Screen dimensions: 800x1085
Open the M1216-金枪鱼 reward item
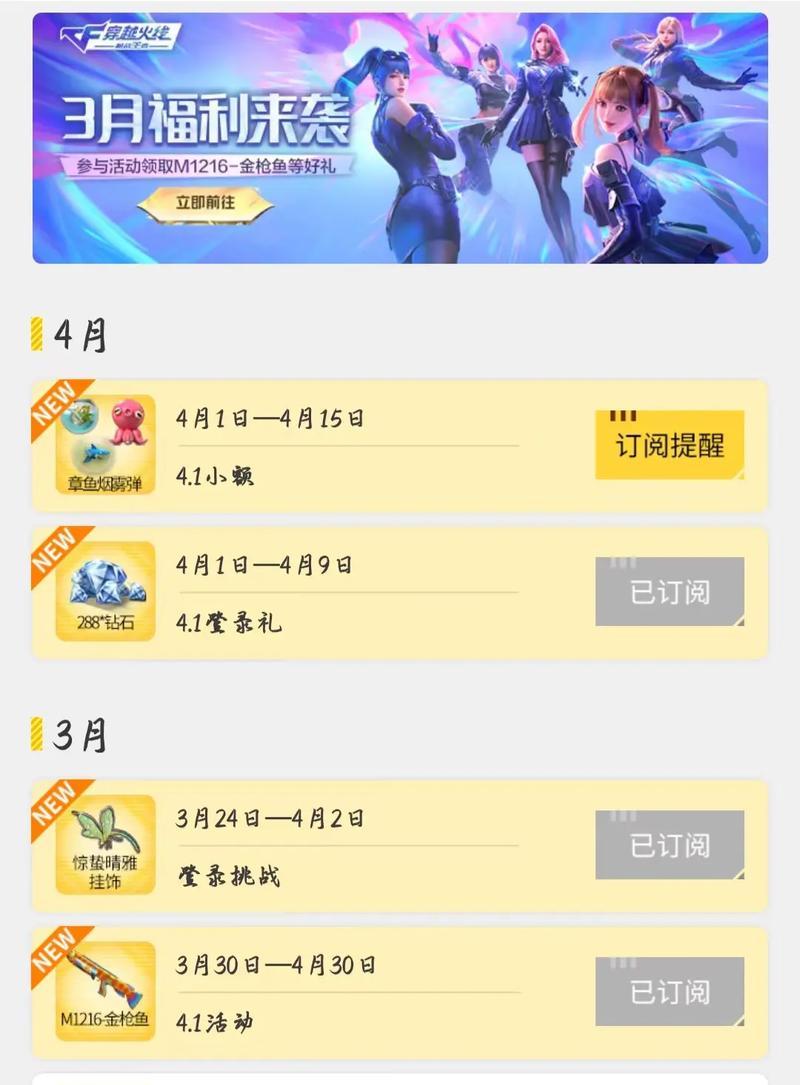[x=106, y=992]
